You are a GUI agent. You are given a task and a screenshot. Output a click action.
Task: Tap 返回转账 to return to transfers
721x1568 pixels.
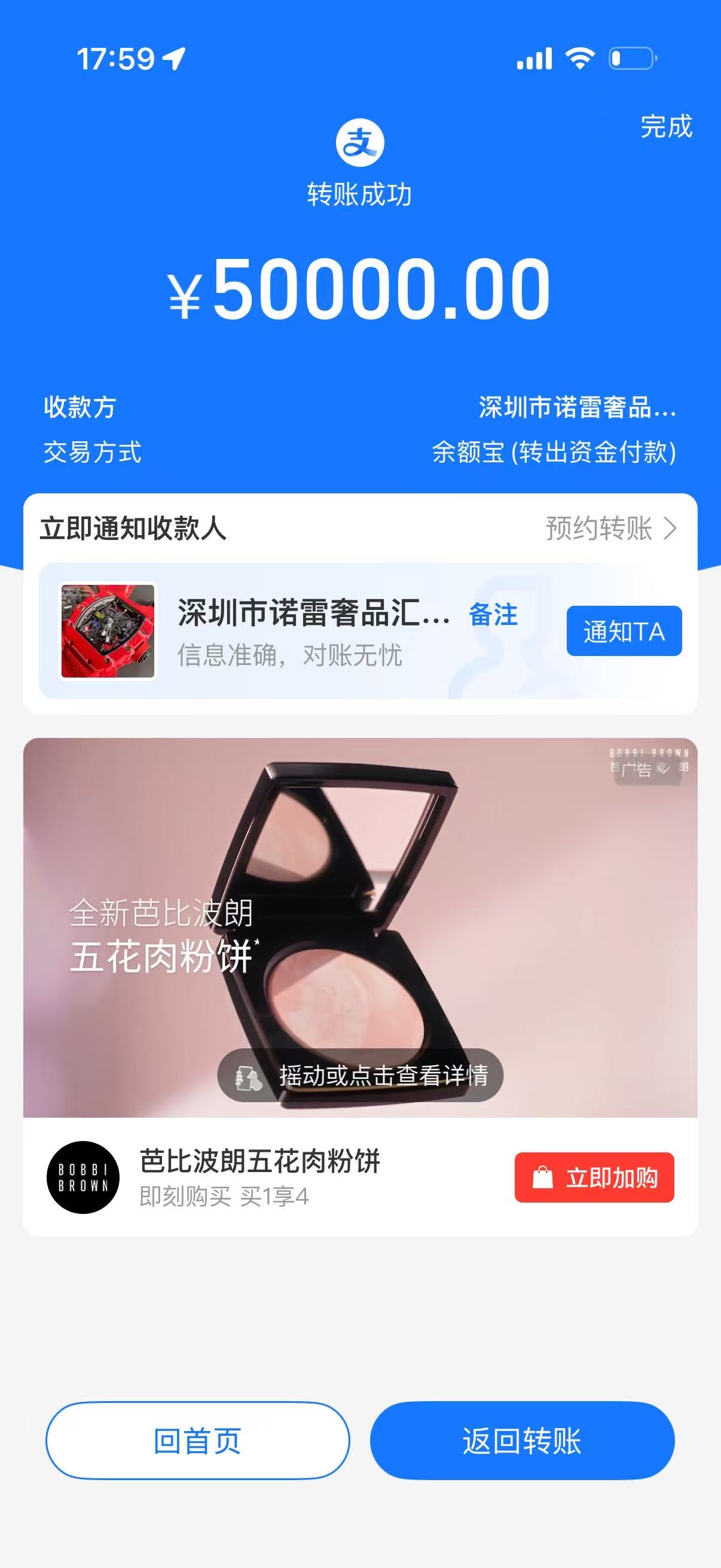[x=522, y=1441]
